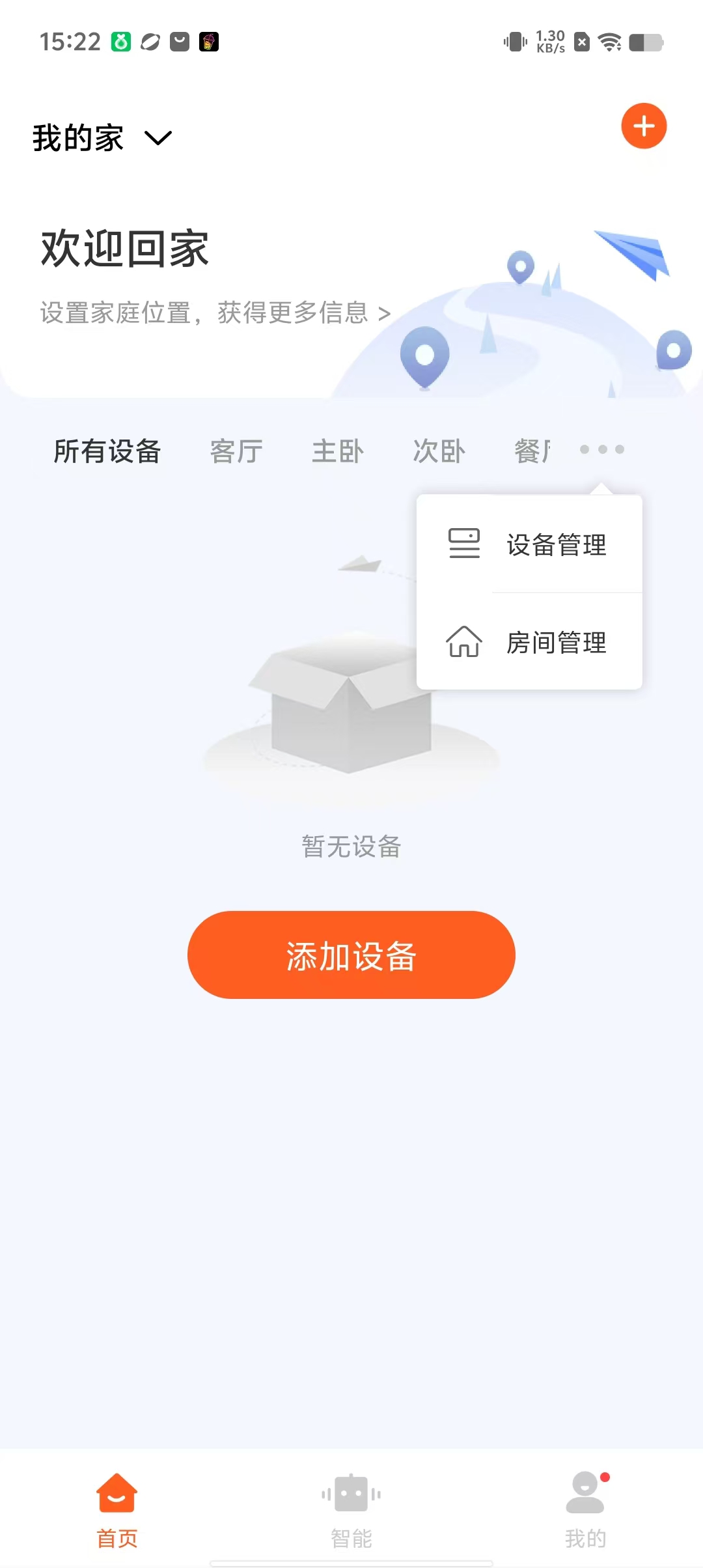Tap the 添加设备 button
703x1568 pixels.
click(x=351, y=955)
